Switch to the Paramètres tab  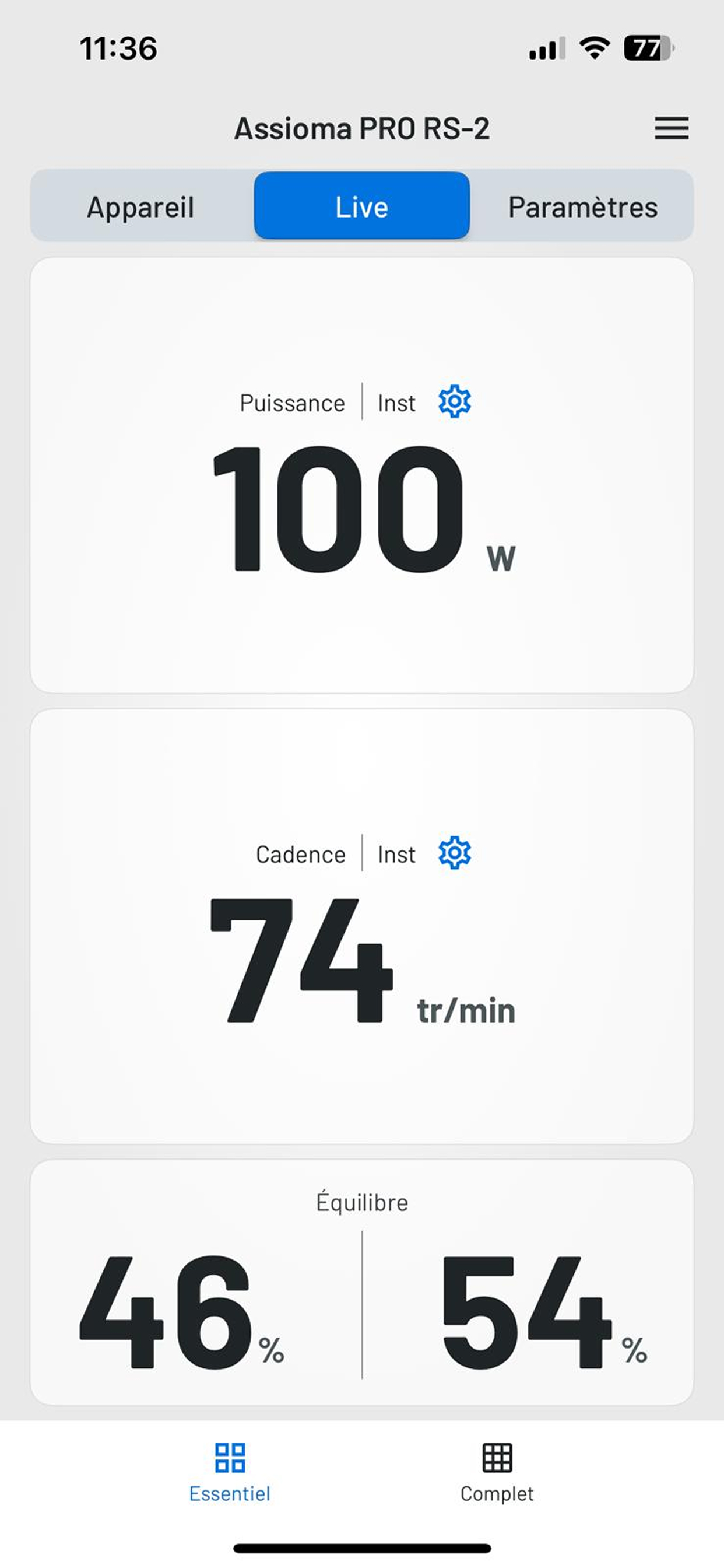(x=583, y=206)
